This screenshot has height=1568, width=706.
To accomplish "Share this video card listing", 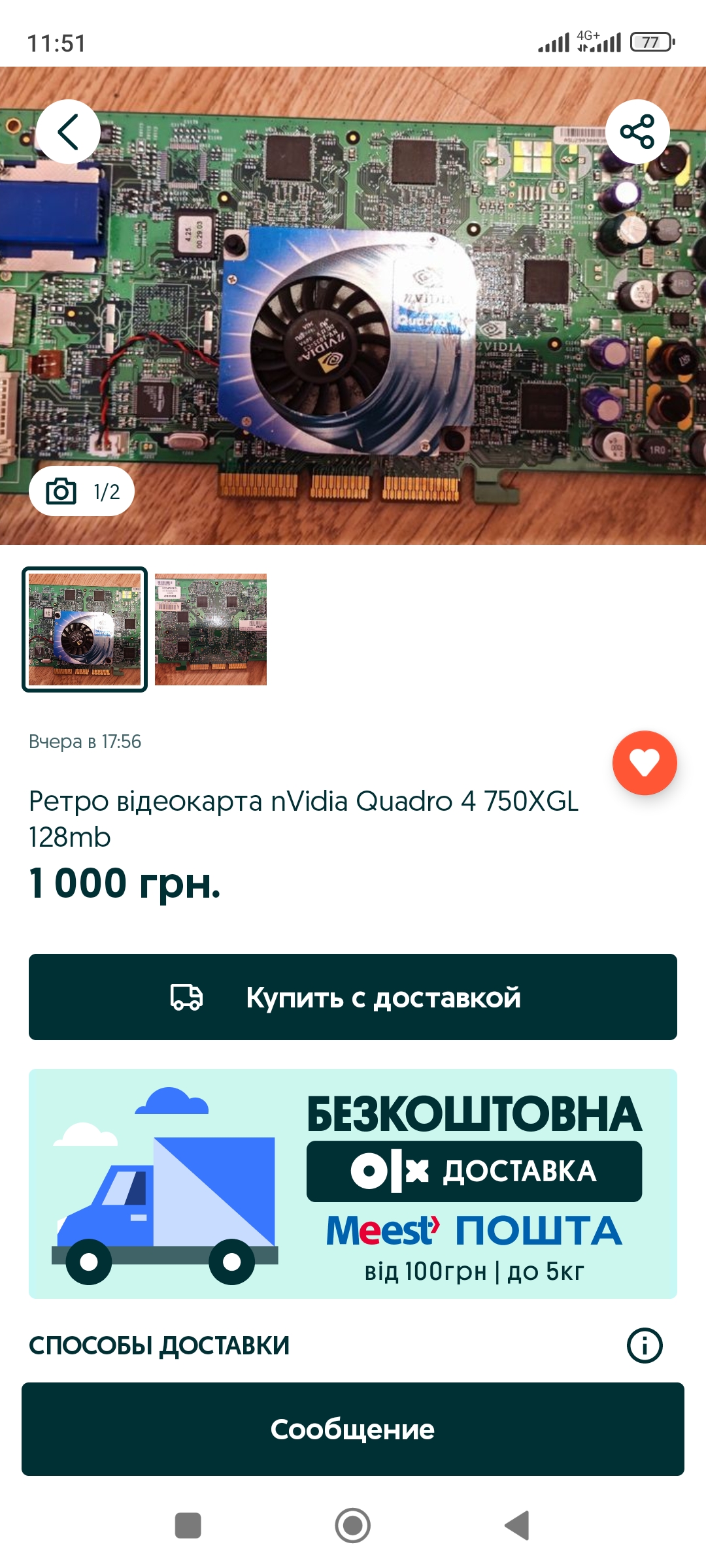I will pos(637,131).
